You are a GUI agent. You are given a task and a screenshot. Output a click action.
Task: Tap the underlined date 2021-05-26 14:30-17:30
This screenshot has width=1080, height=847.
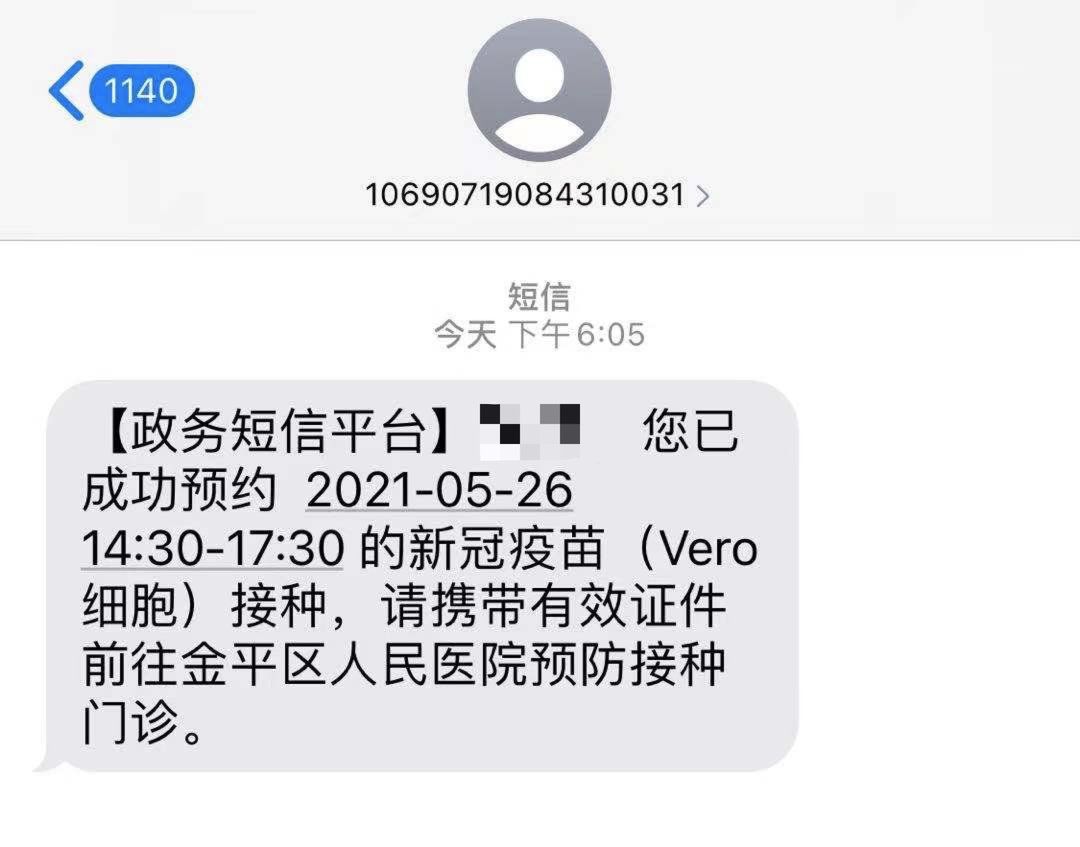pyautogui.click(x=439, y=492)
